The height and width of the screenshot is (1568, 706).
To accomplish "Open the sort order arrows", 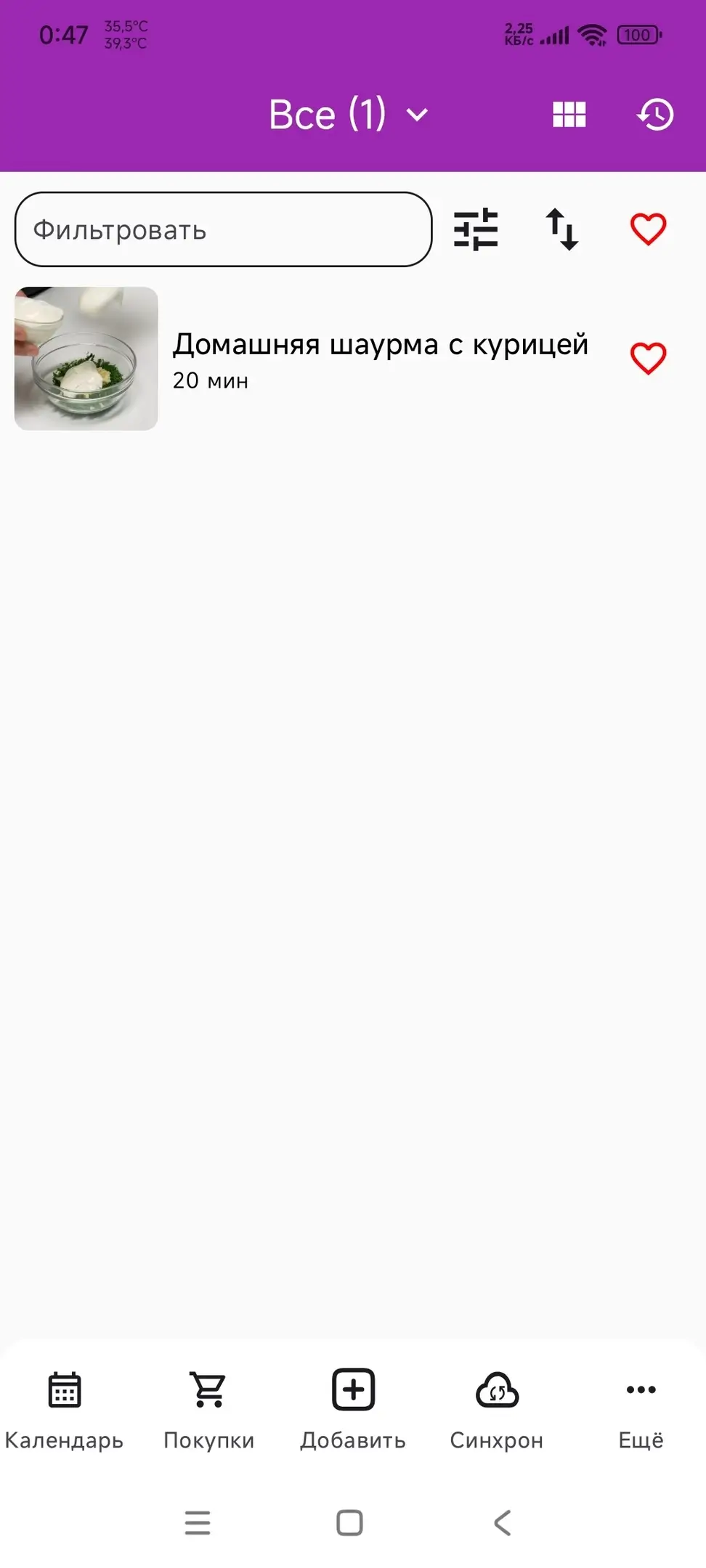I will click(561, 229).
